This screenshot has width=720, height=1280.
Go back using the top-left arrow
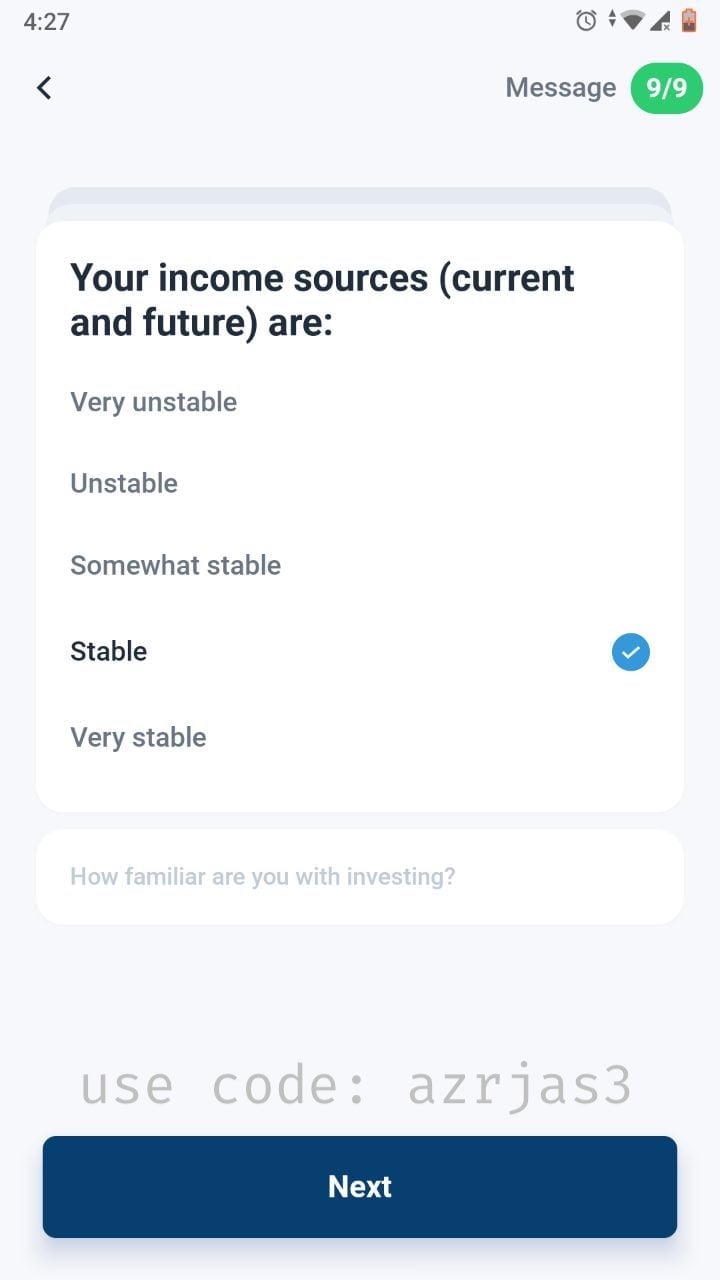pyautogui.click(x=44, y=88)
